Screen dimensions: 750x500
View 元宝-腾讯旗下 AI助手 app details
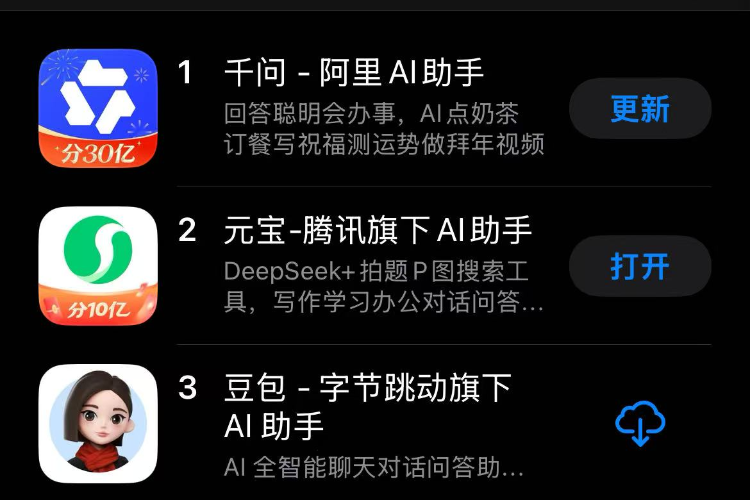[378, 231]
